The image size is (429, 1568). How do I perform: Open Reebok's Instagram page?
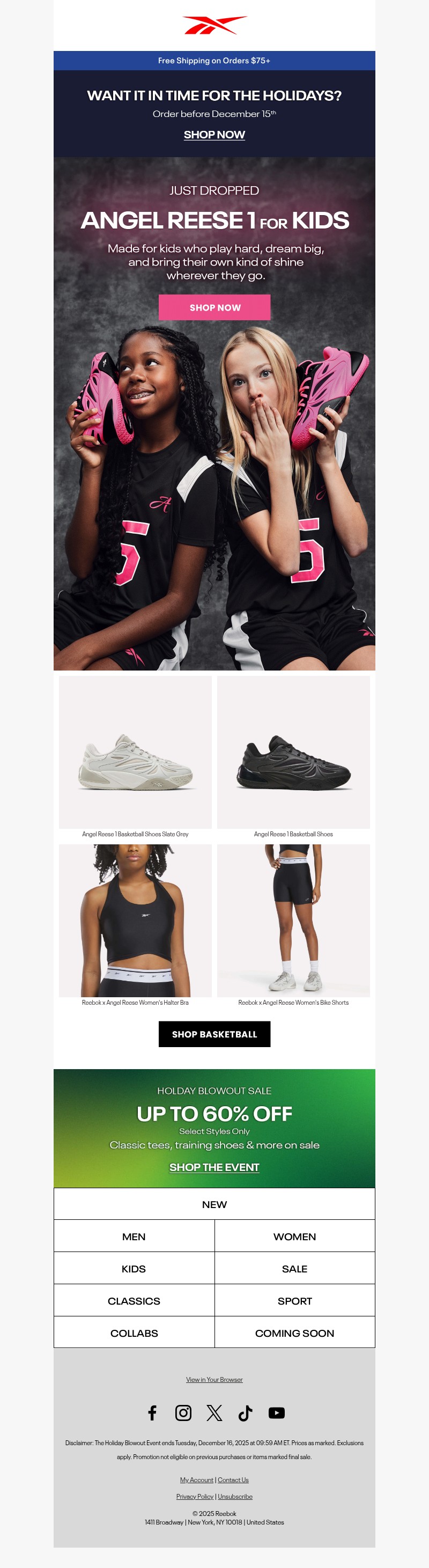(x=183, y=1413)
